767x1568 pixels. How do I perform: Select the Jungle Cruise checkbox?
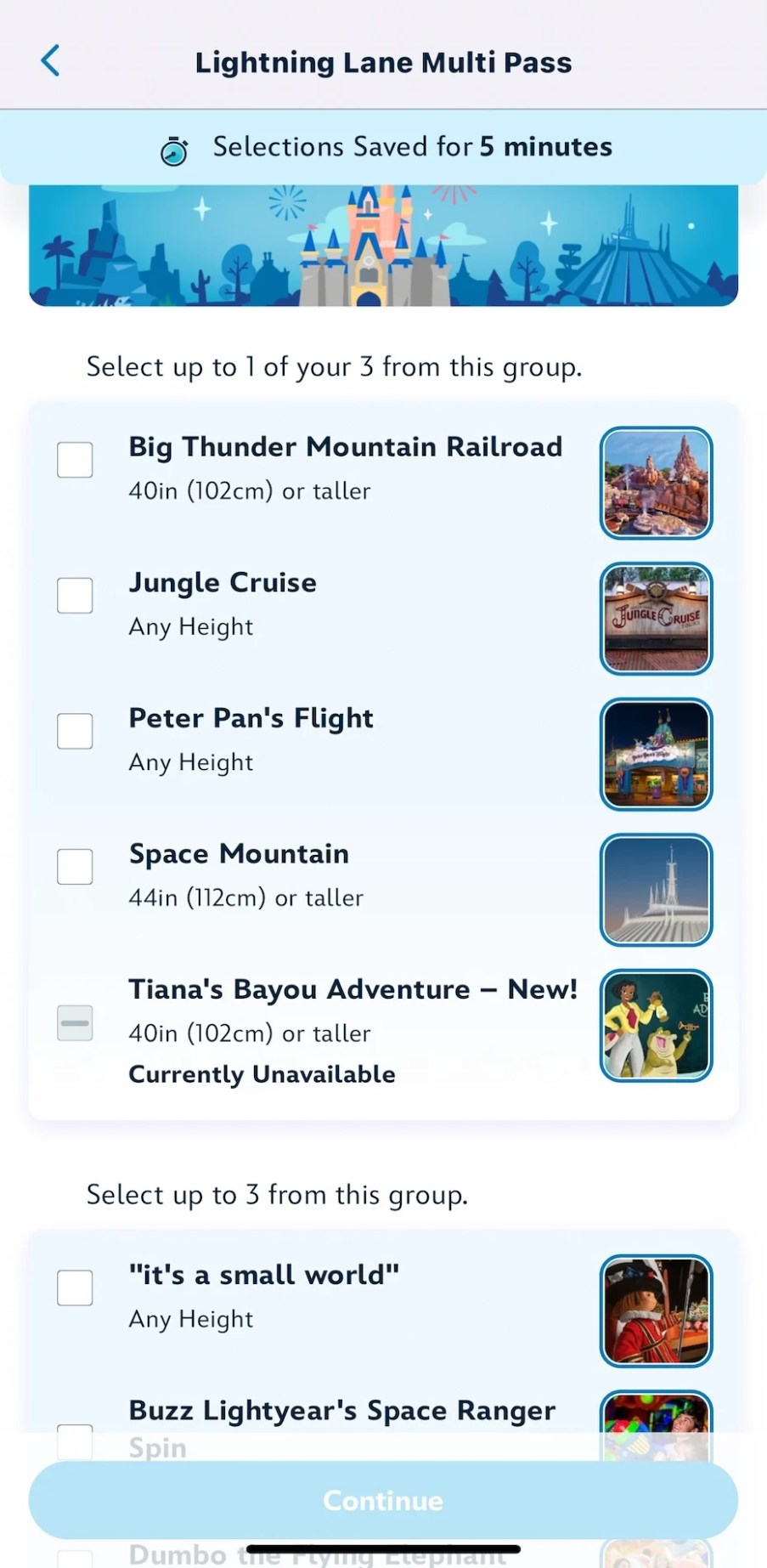(75, 595)
